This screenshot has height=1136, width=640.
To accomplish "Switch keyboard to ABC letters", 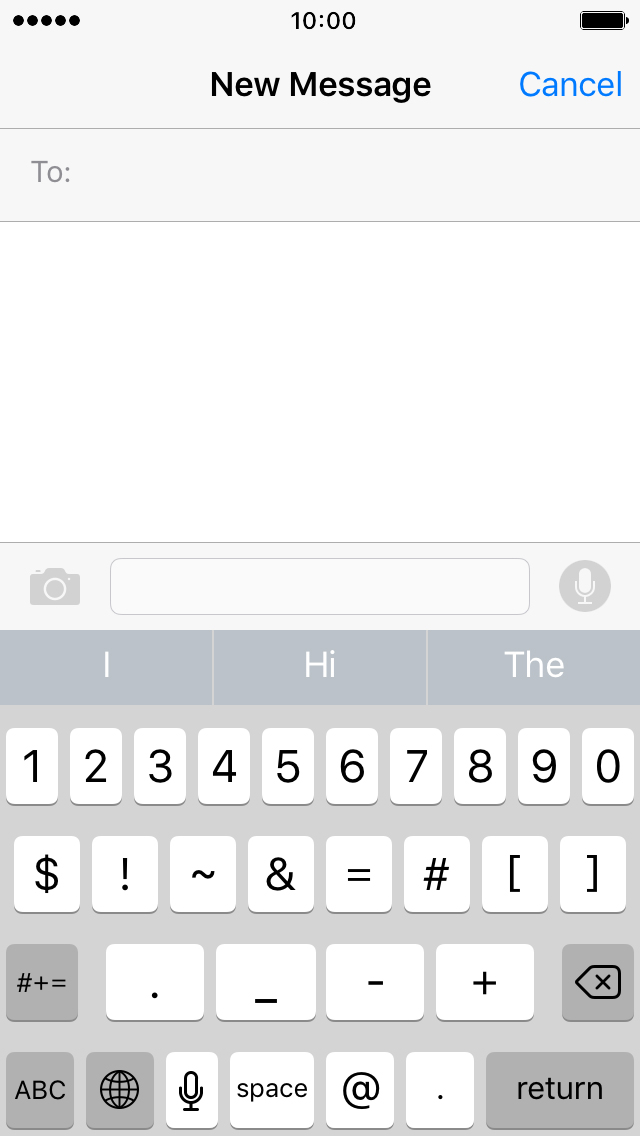I will 41,1090.
